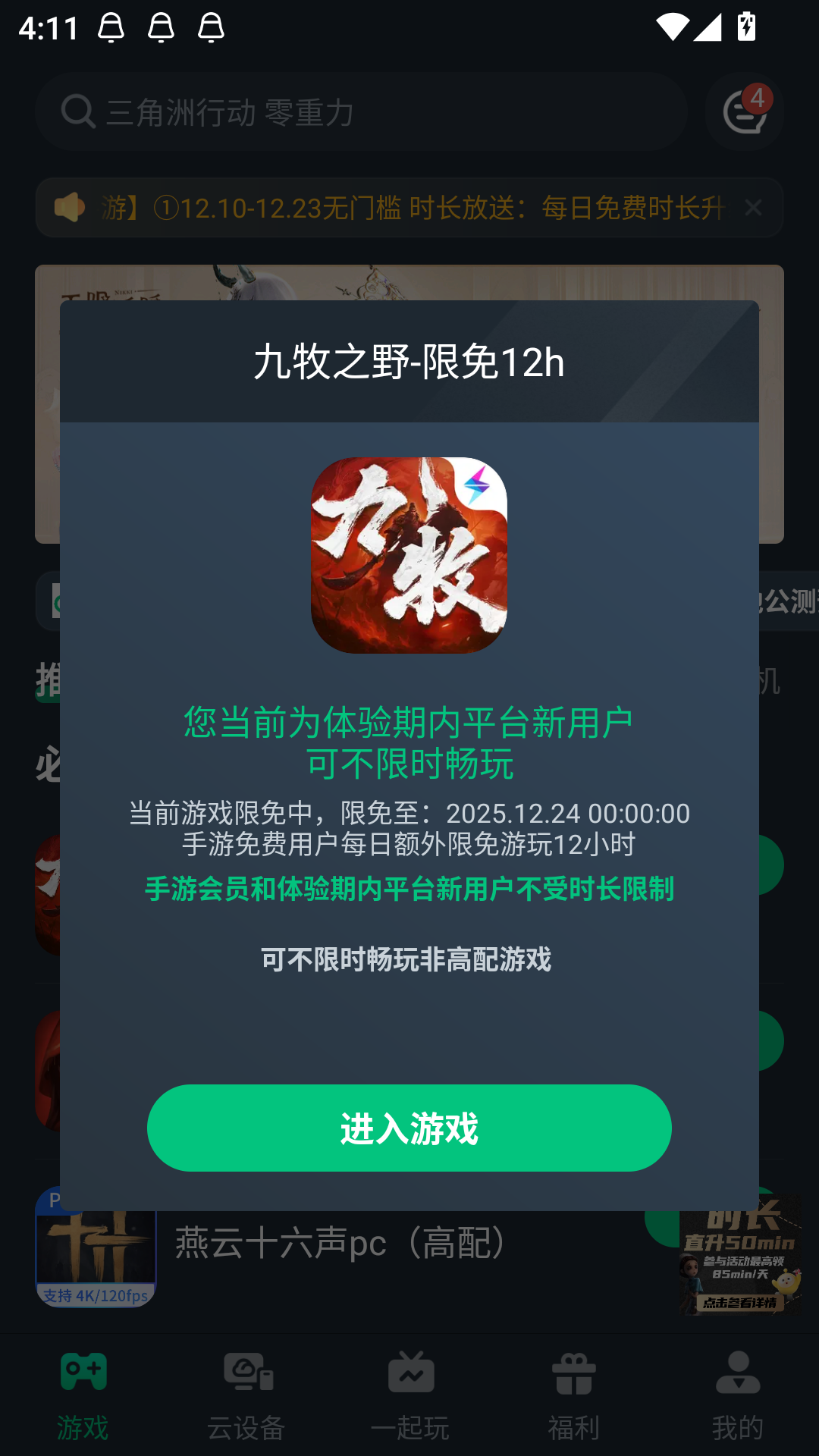Dismiss the announcement banner with the X
Viewport: 819px width, 1456px height.
click(x=755, y=207)
